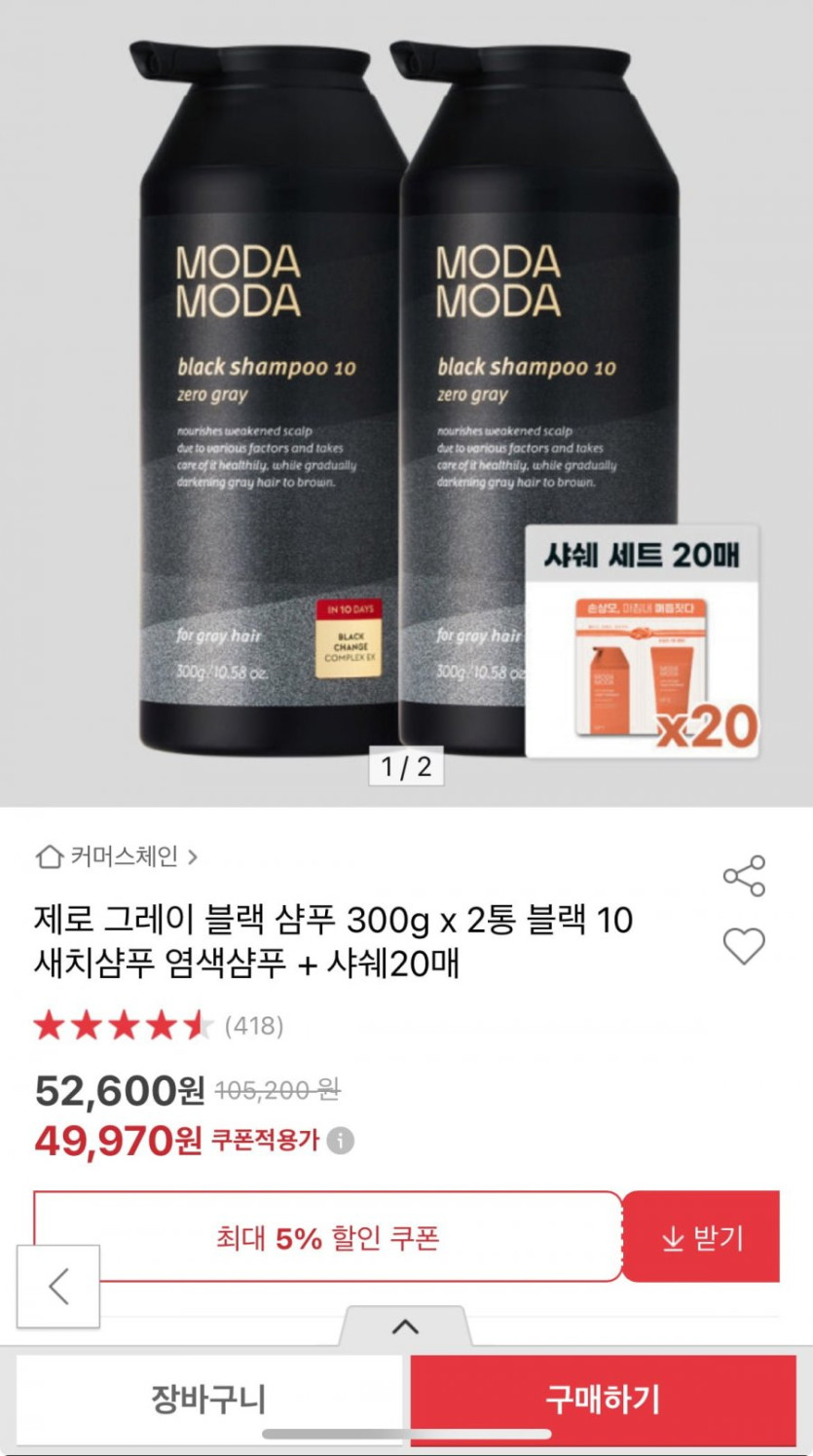The height and width of the screenshot is (1456, 813).
Task: Expand the bottom purchase options panel
Action: [x=405, y=1327]
